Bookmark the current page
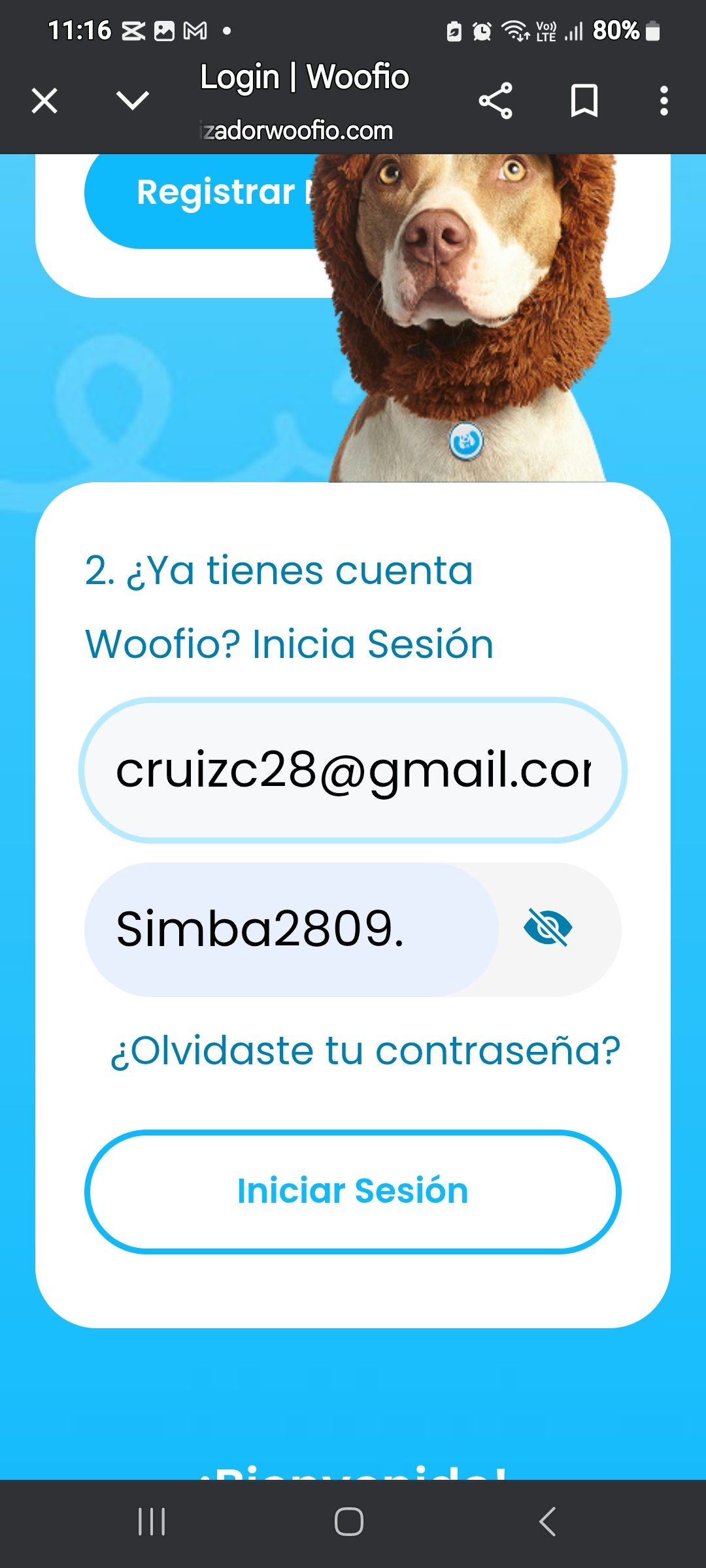 pos(584,101)
